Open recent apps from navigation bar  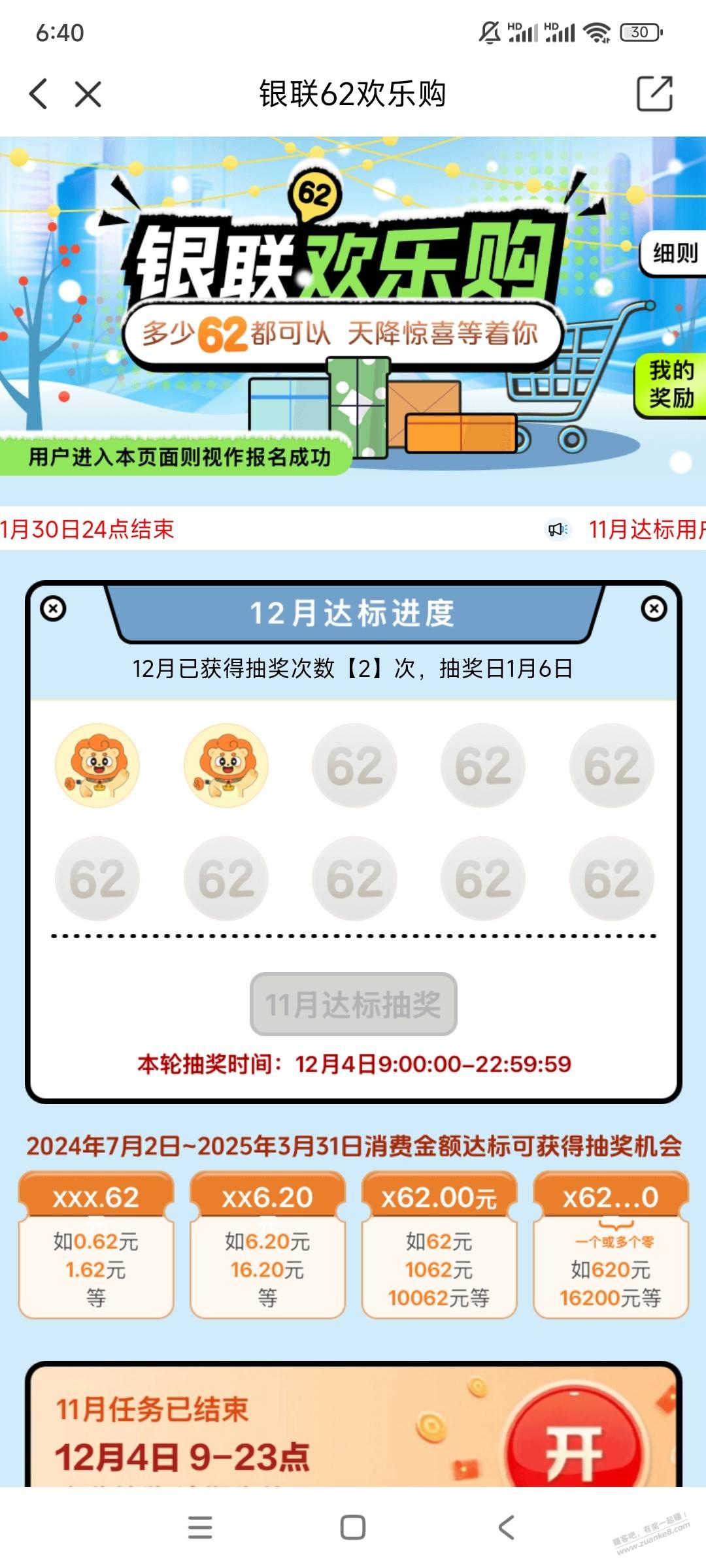point(200,1527)
